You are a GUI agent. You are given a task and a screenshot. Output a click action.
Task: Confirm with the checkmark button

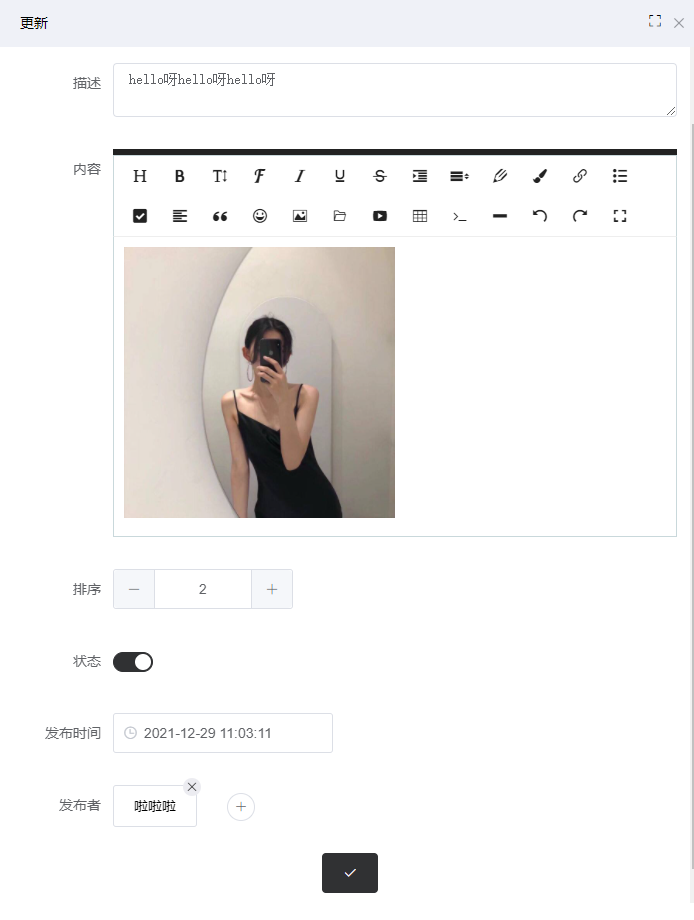[x=350, y=873]
